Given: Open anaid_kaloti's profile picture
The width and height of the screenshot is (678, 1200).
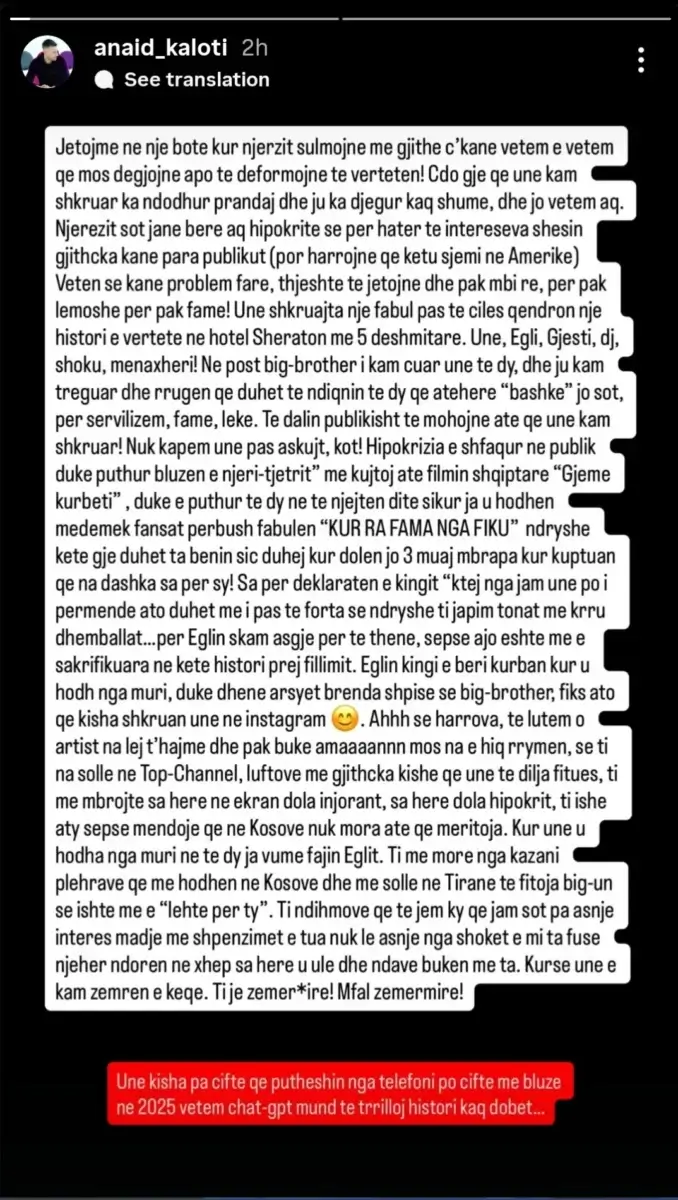Looking at the screenshot, I should [47, 62].
